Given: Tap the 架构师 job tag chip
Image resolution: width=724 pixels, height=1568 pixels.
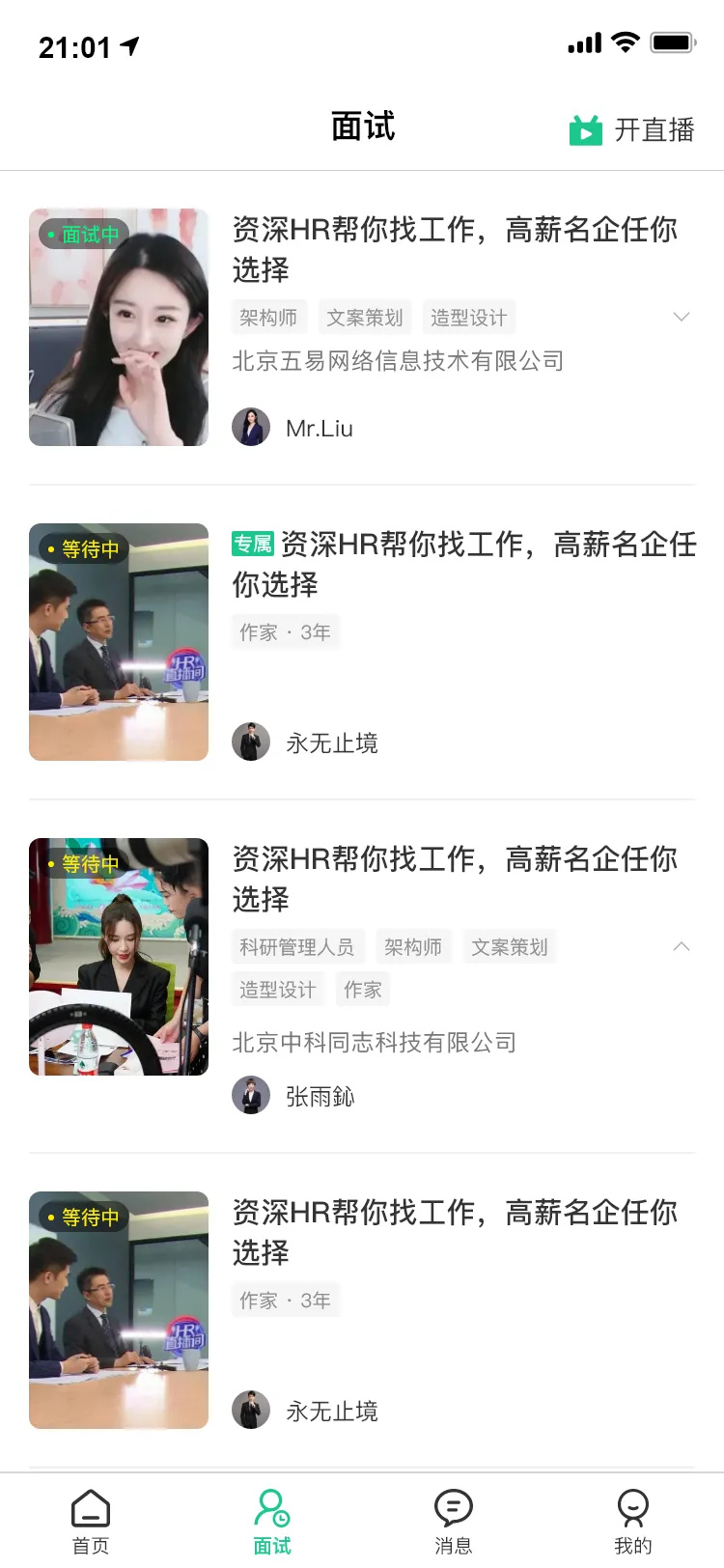Looking at the screenshot, I should (267, 317).
